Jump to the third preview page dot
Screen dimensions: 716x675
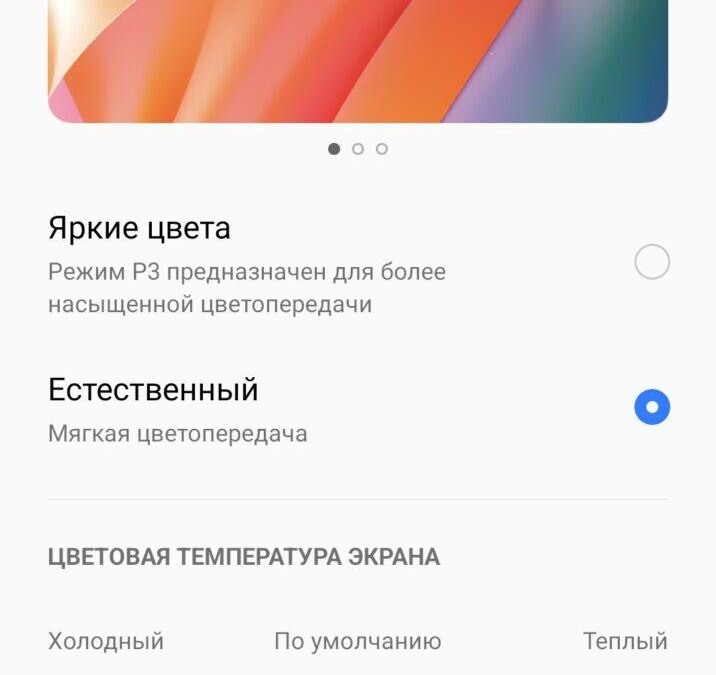click(x=382, y=149)
